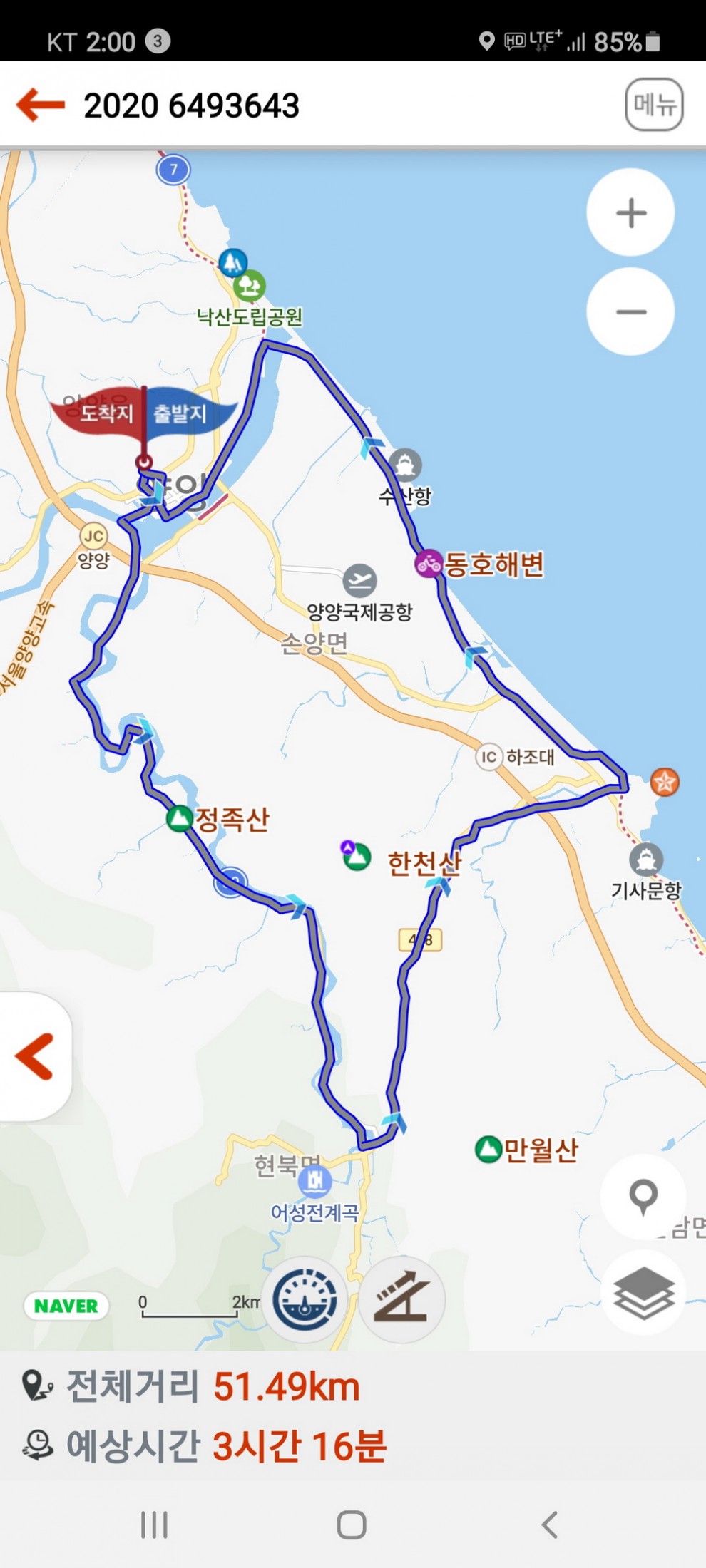
Task: Expand the side panel with the orange chevron
Action: 34,1056
